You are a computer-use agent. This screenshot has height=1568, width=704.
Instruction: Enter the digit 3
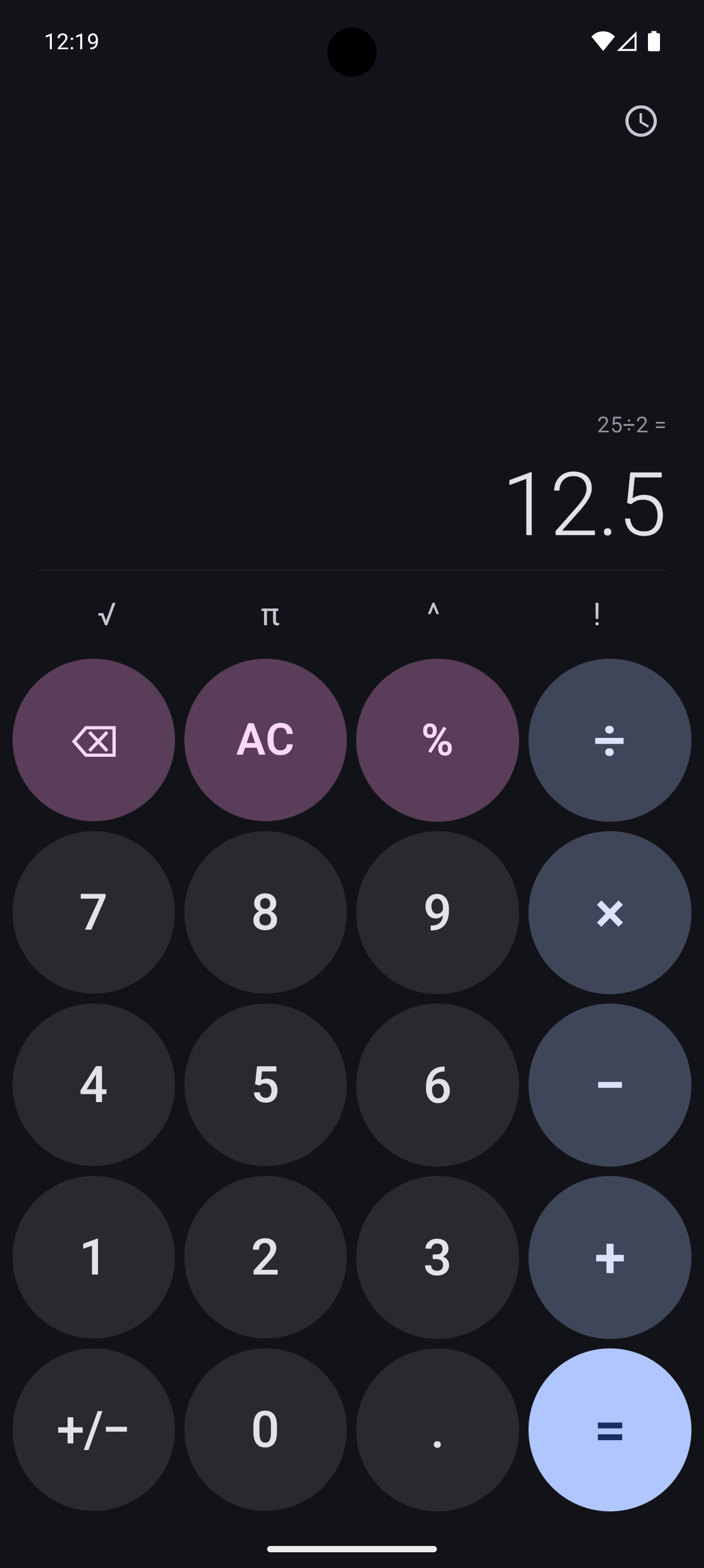(437, 1257)
